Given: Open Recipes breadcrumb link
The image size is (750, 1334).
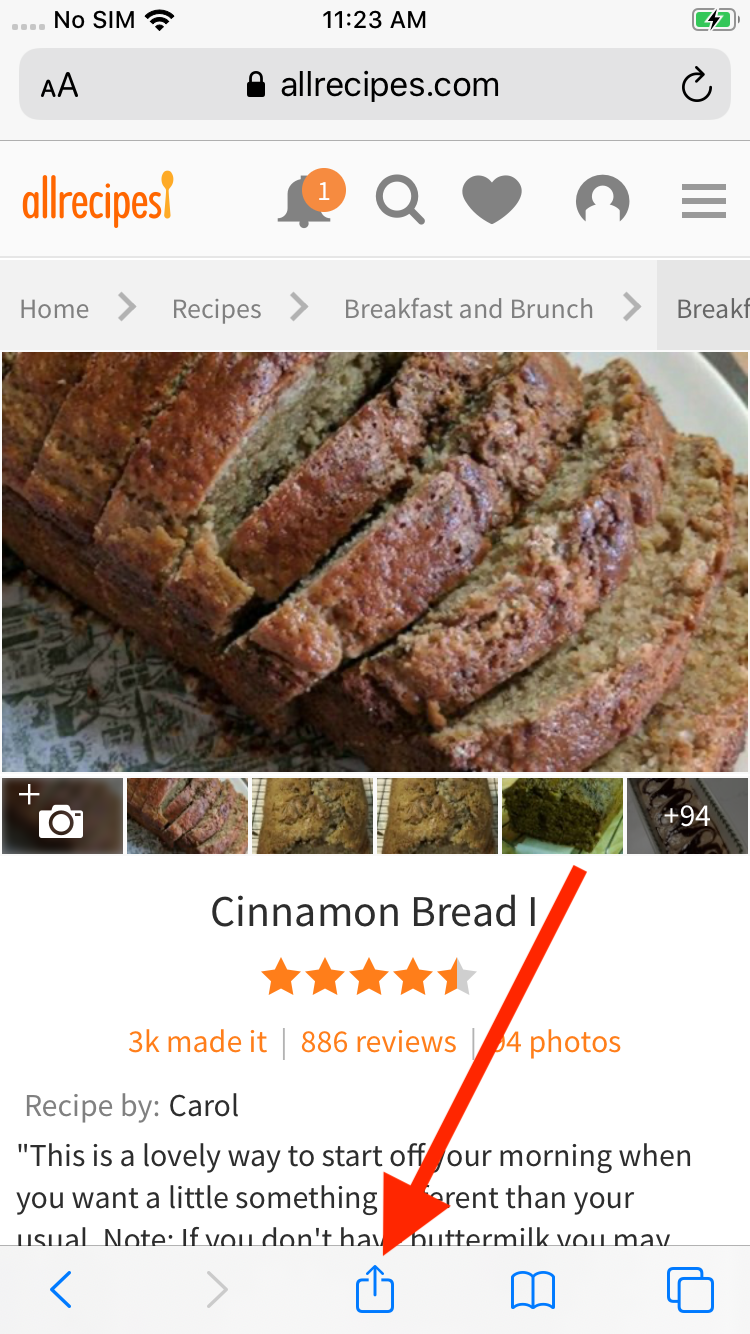Looking at the screenshot, I should click(216, 309).
